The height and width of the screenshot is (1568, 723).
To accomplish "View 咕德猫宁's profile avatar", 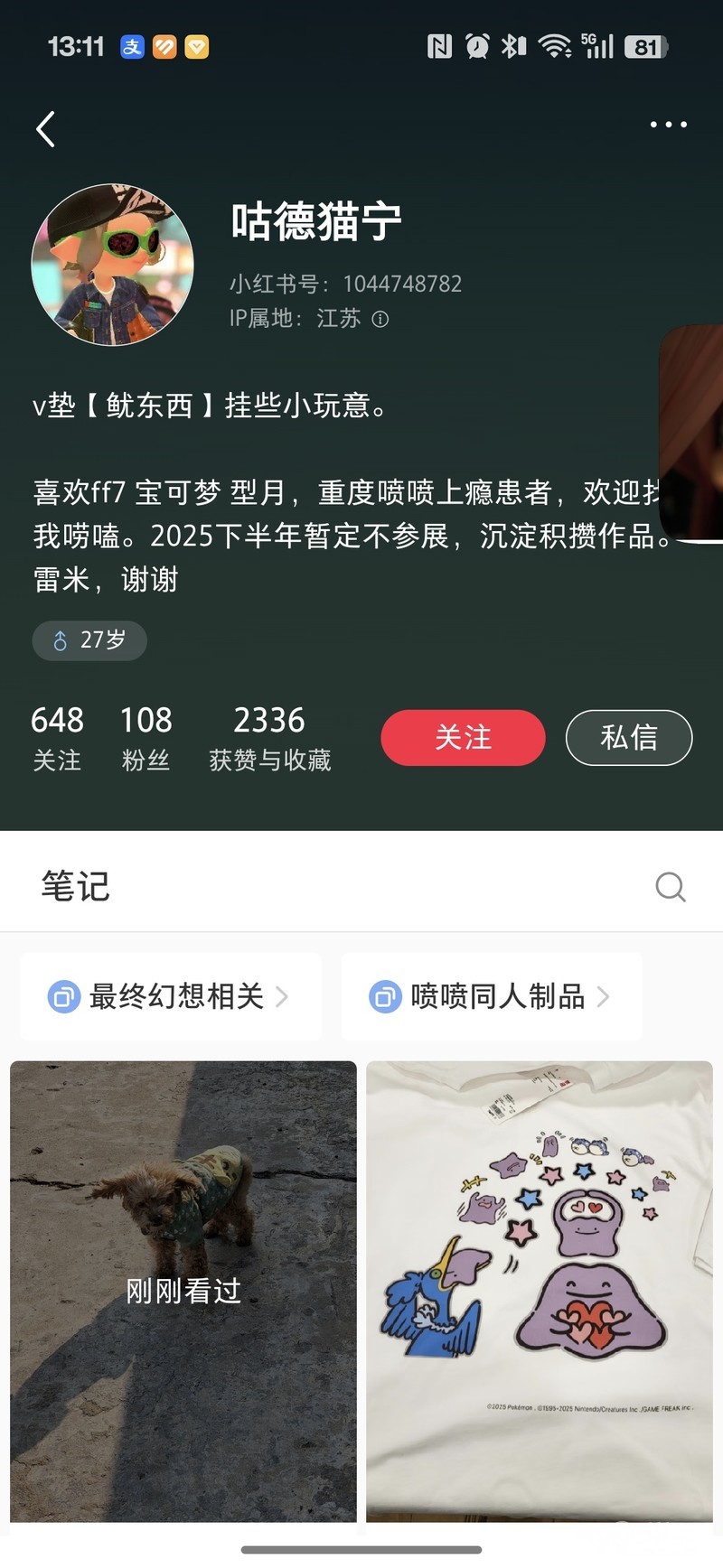I will point(113,266).
